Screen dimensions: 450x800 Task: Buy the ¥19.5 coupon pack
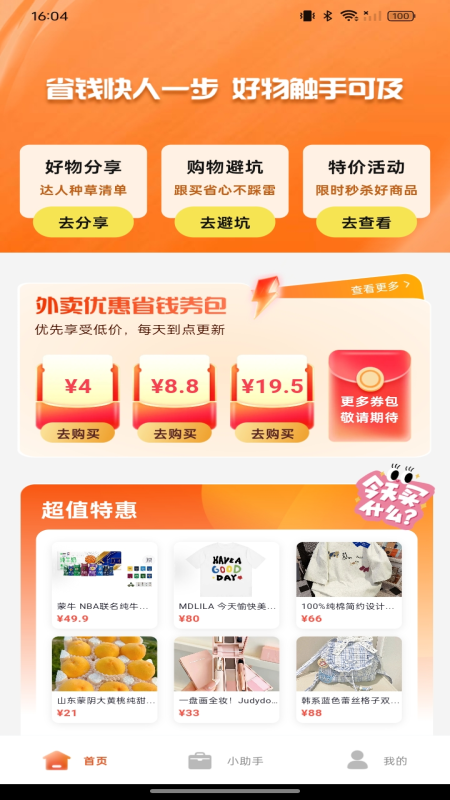coord(272,434)
